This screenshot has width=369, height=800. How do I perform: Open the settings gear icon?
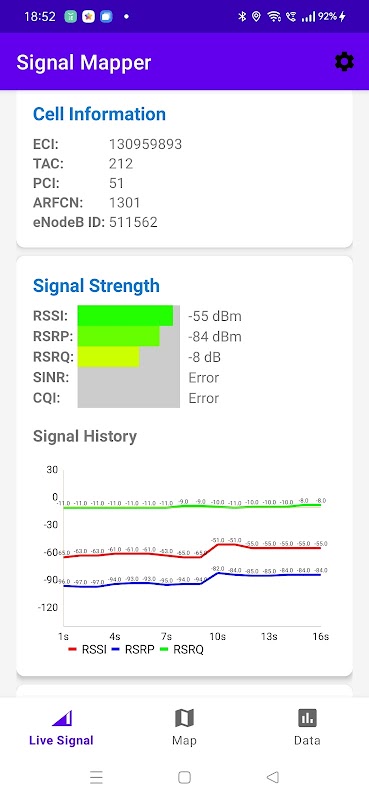click(x=344, y=62)
